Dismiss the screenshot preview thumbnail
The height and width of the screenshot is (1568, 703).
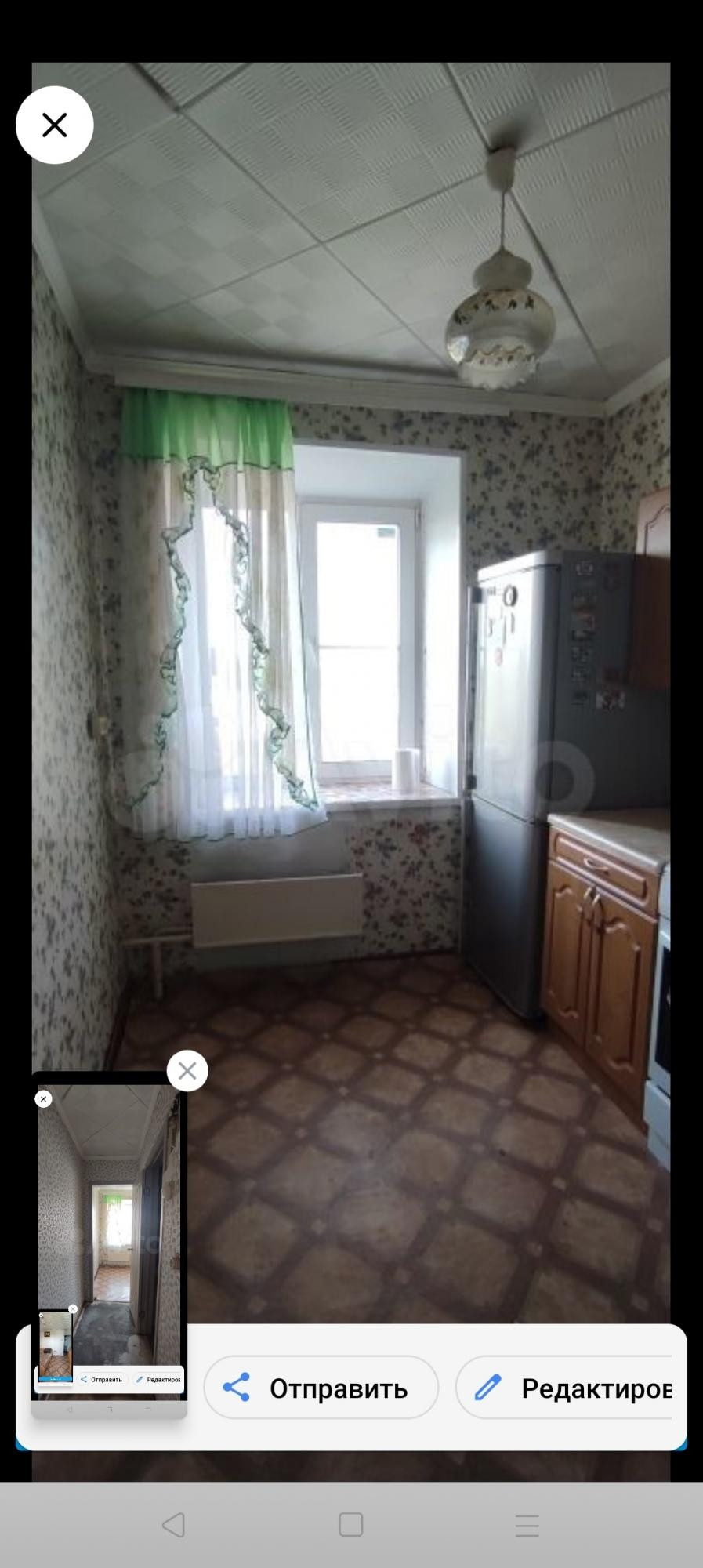tap(187, 1070)
